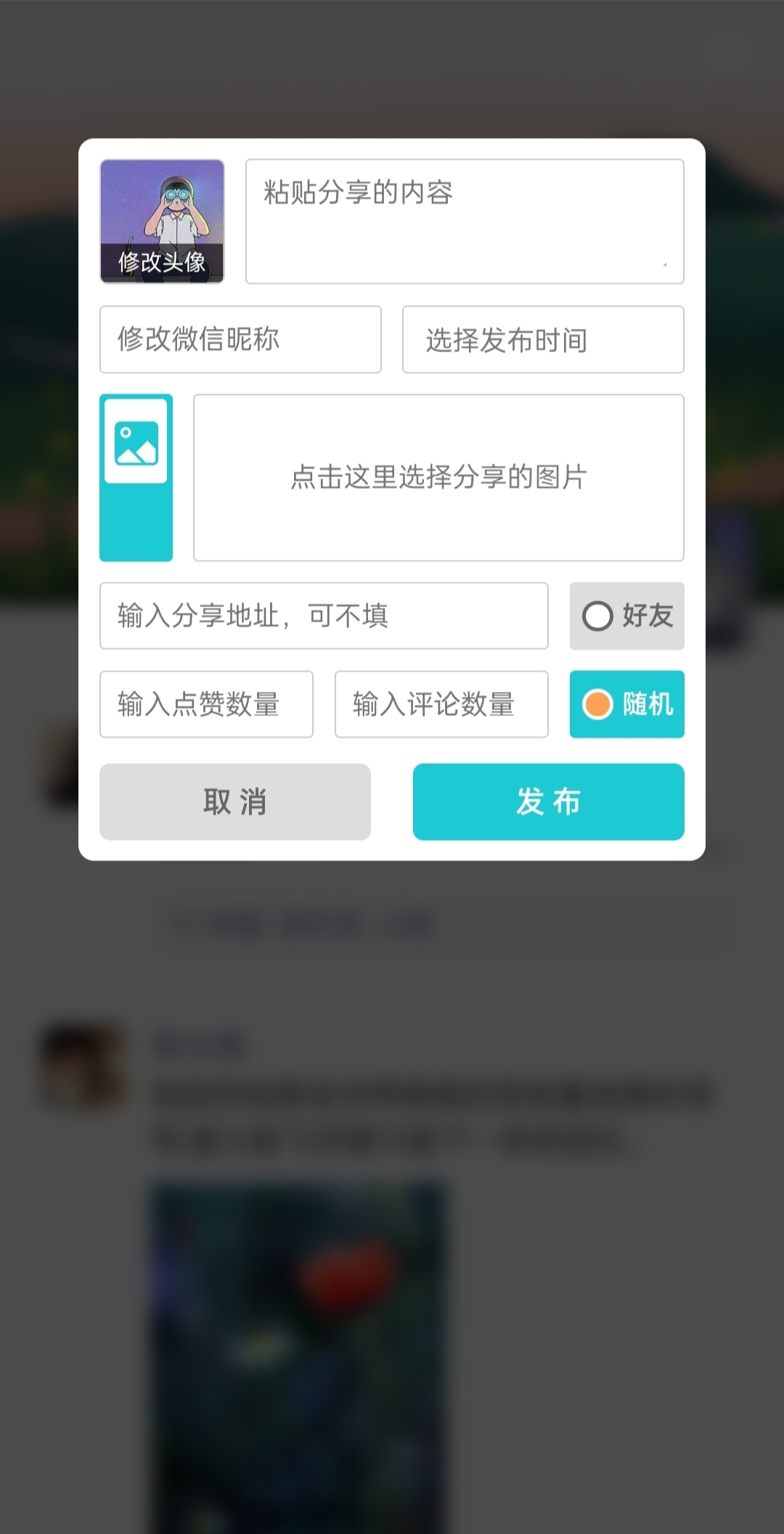Select the 随机 radio option
This screenshot has width=784, height=1534.
tap(626, 704)
